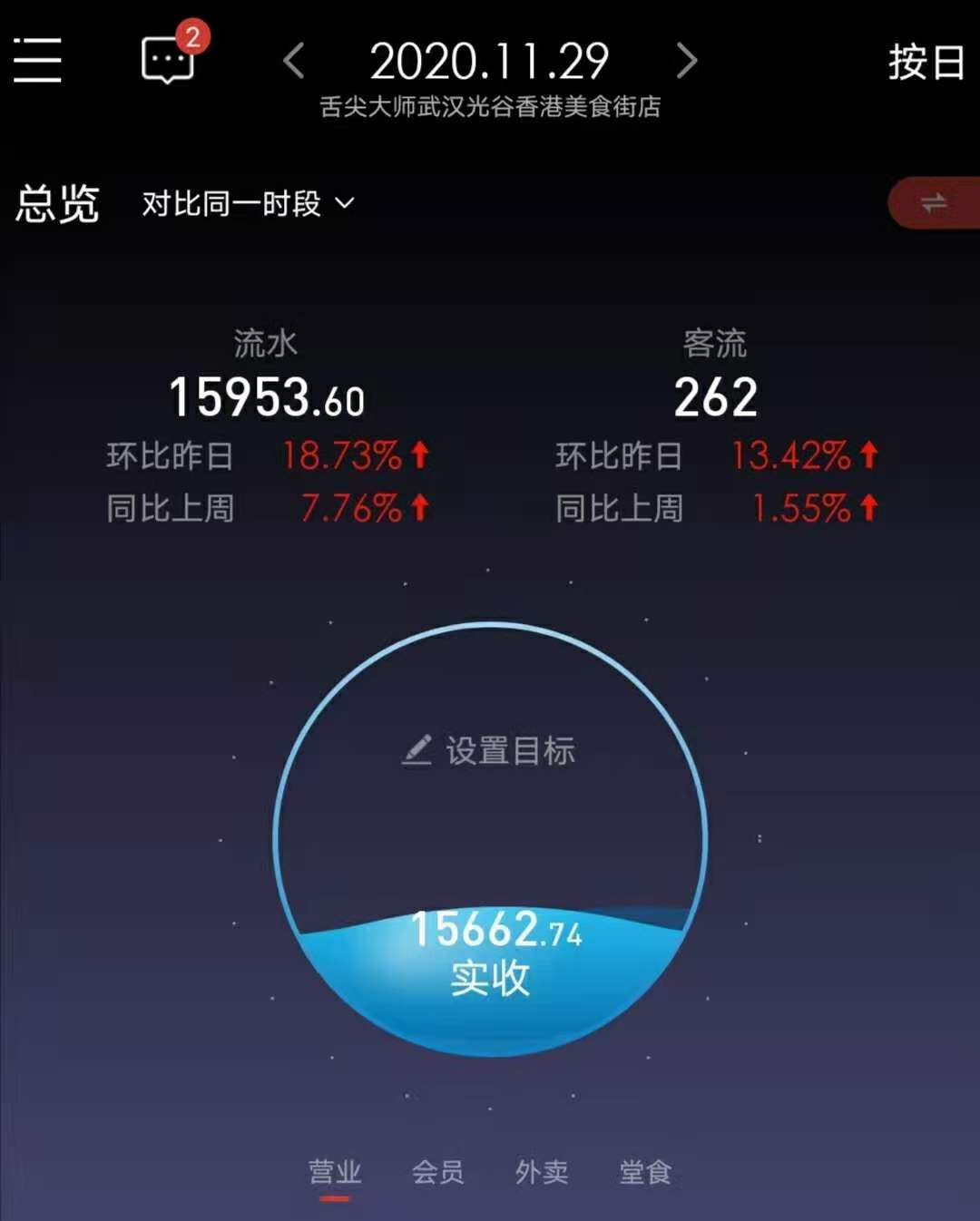Click the edit pencil to set a target
980x1221 pixels.
[416, 751]
